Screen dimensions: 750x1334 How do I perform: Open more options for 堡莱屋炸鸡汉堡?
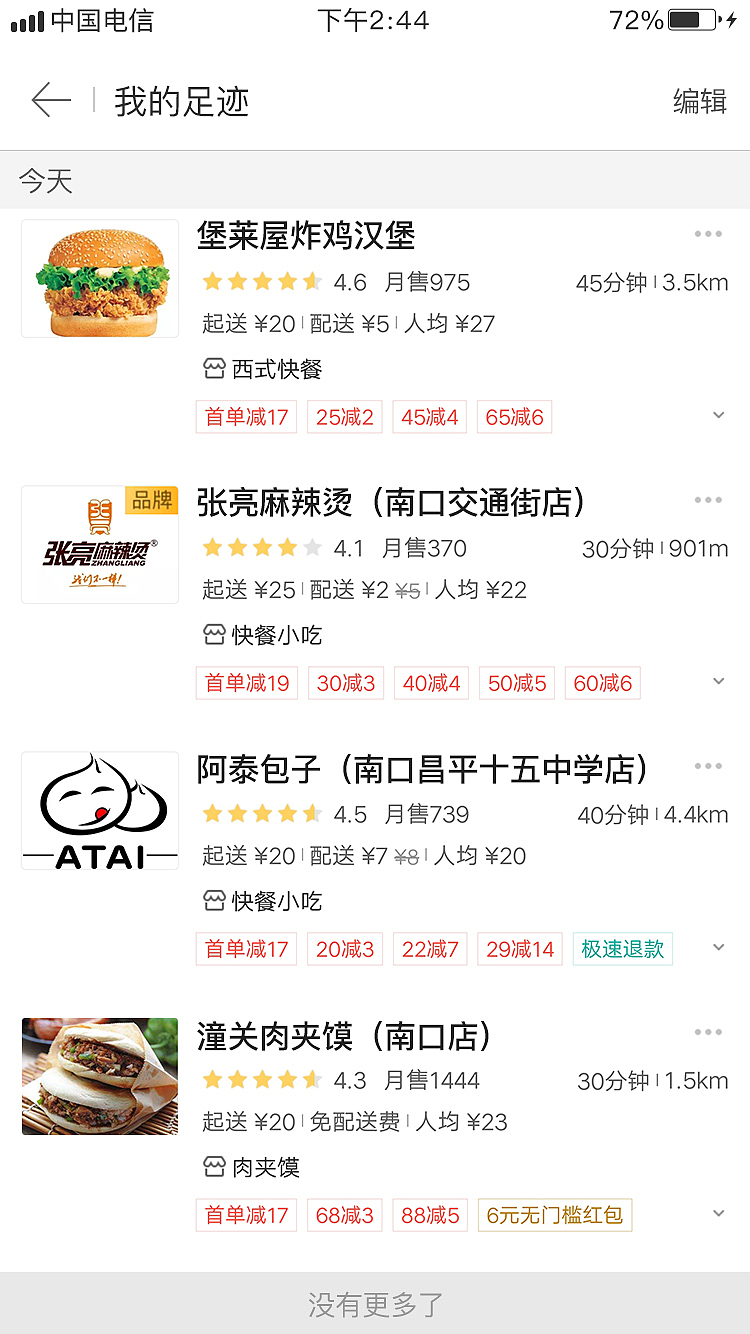tap(708, 233)
